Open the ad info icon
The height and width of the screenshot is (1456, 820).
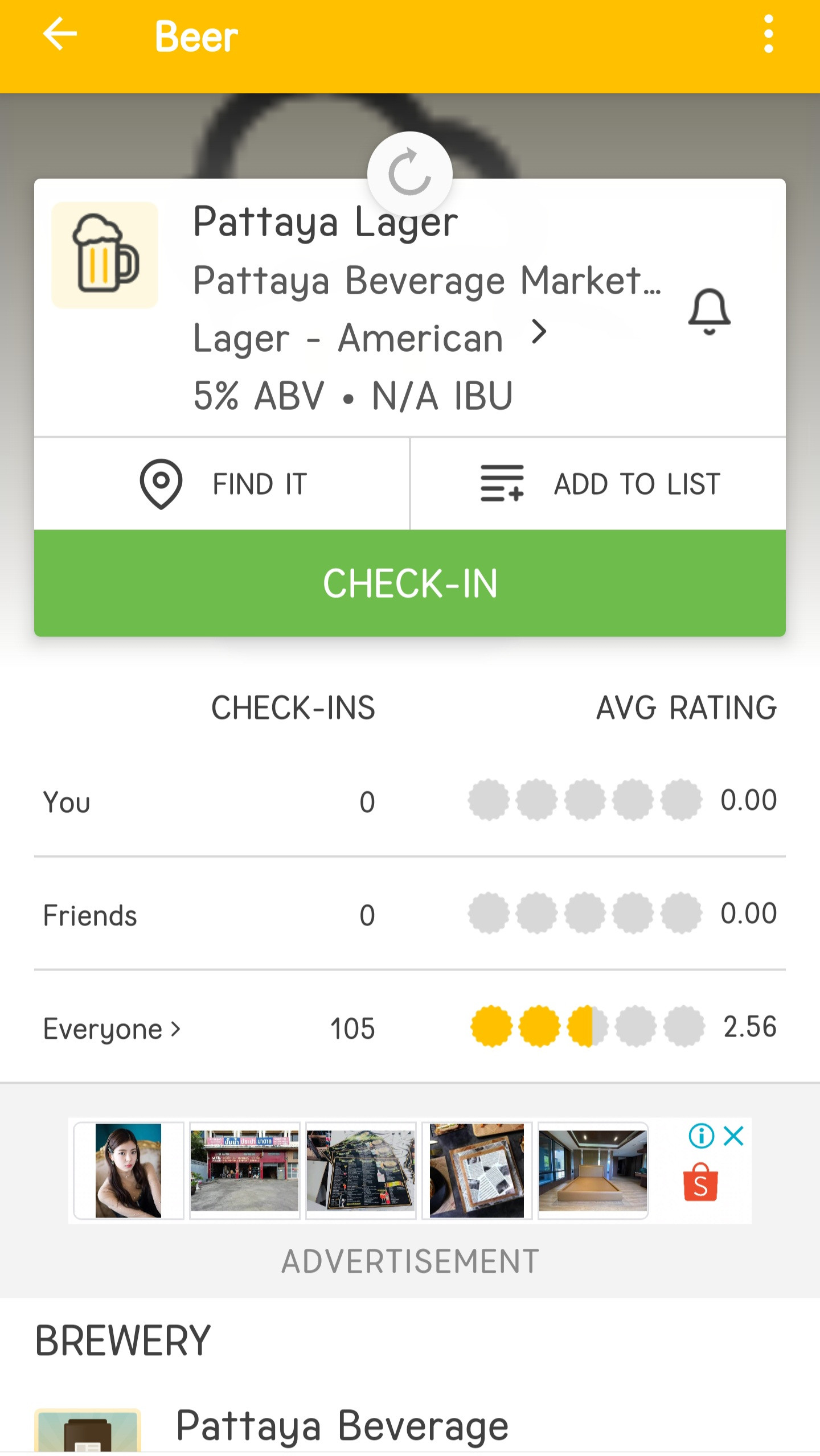point(701,1136)
